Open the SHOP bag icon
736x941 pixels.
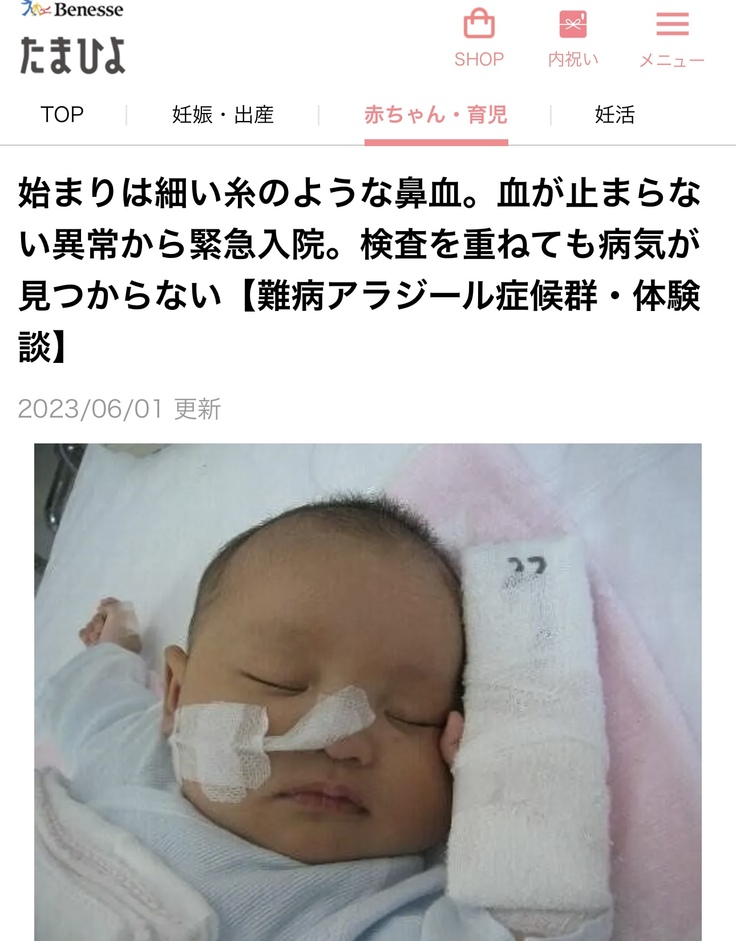[479, 26]
